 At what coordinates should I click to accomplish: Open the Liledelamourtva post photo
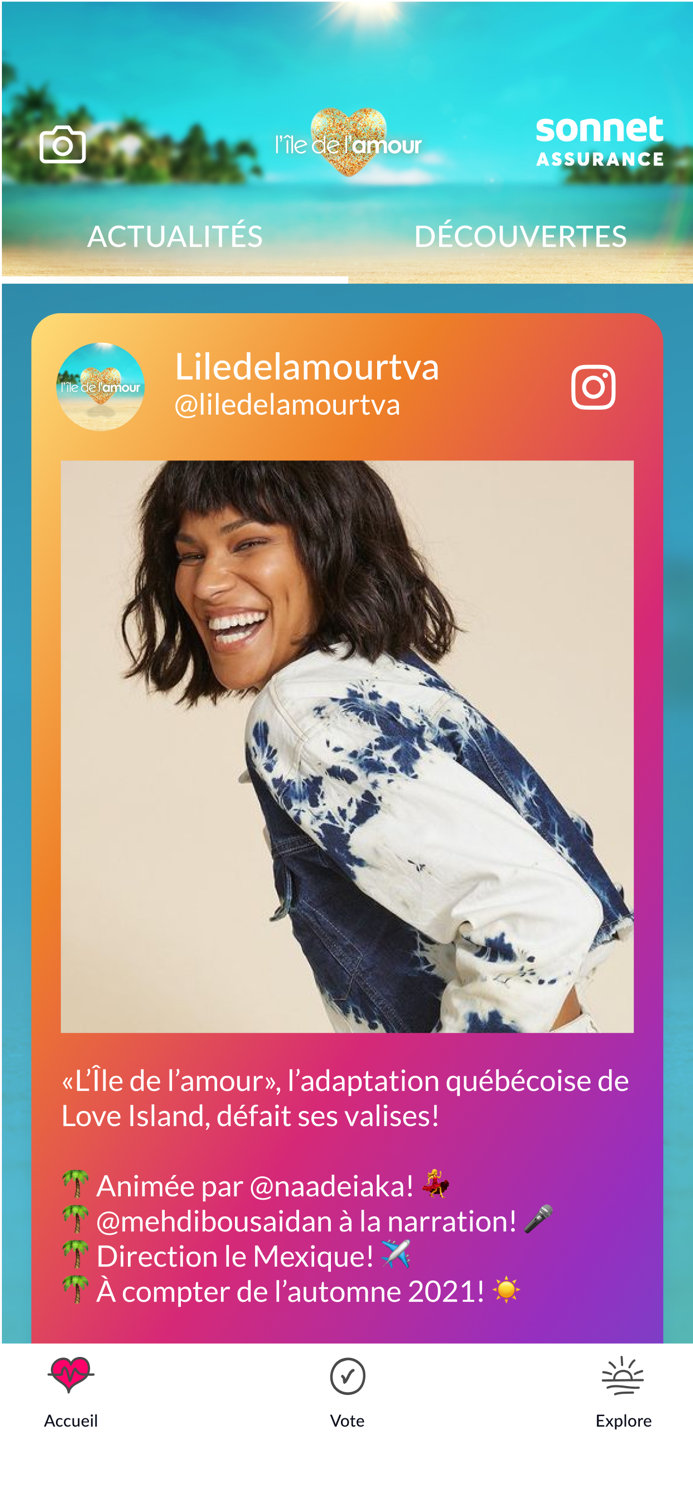coord(347,746)
